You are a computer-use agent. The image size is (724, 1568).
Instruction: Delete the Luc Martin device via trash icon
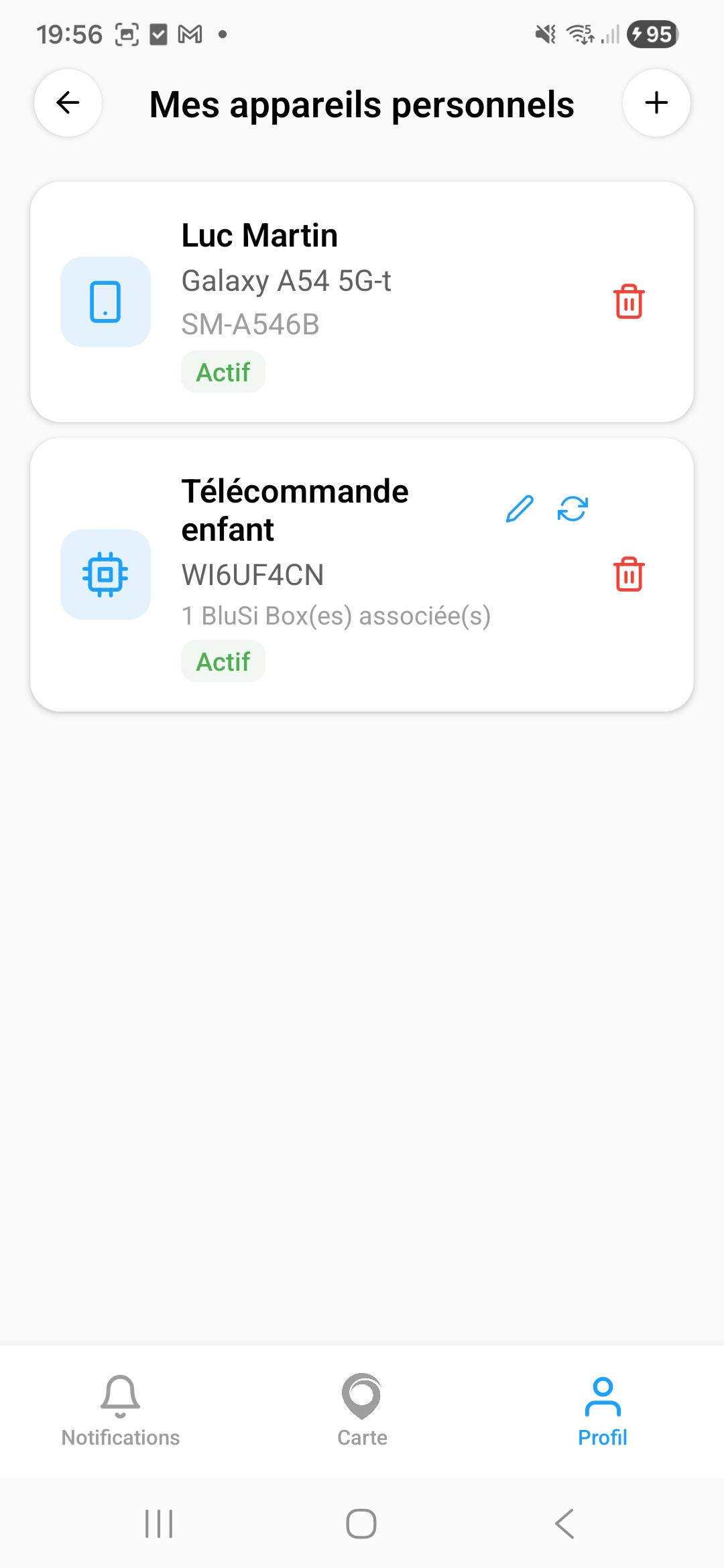pos(628,302)
